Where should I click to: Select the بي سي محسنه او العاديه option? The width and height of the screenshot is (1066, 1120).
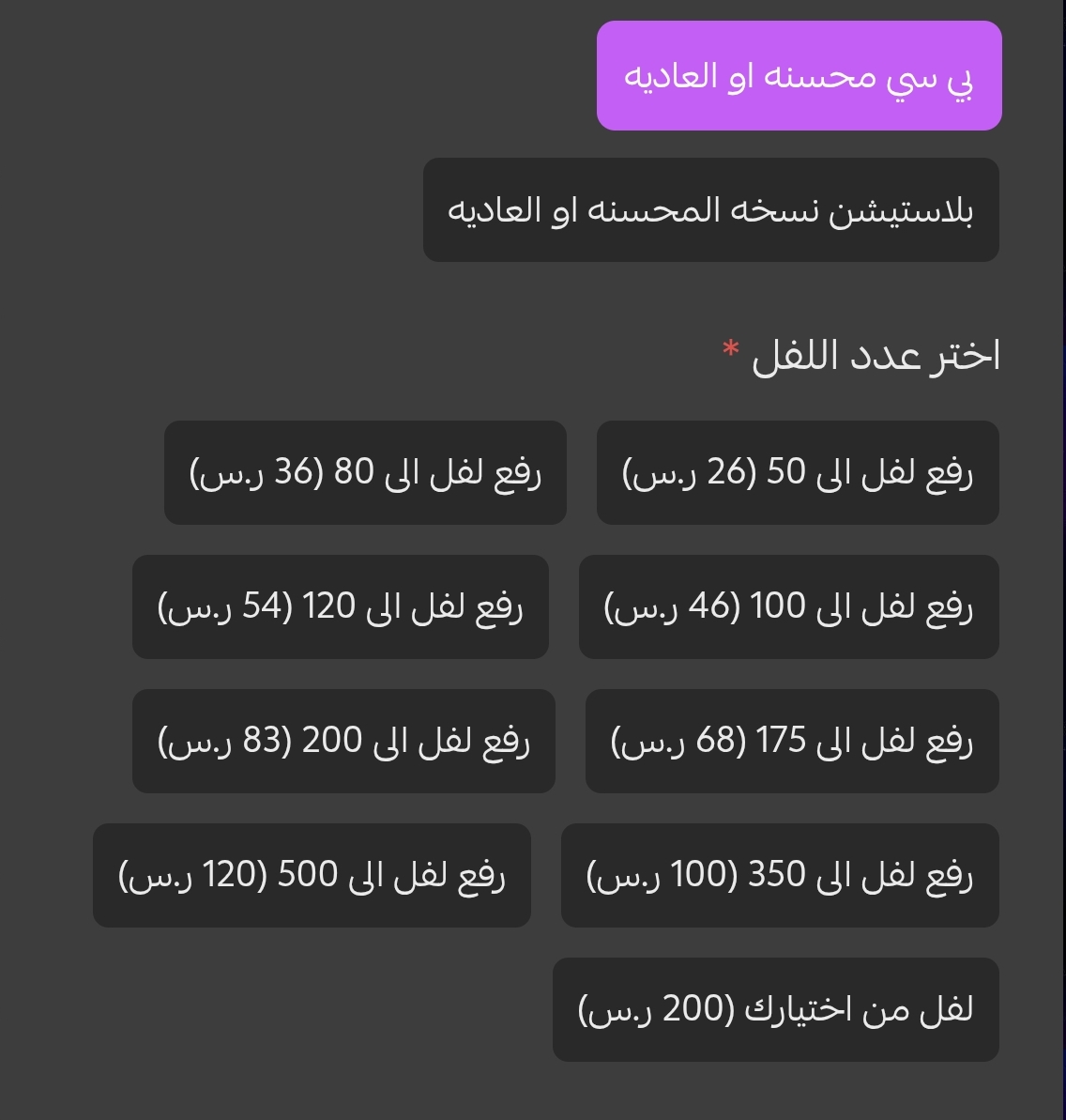click(x=799, y=76)
